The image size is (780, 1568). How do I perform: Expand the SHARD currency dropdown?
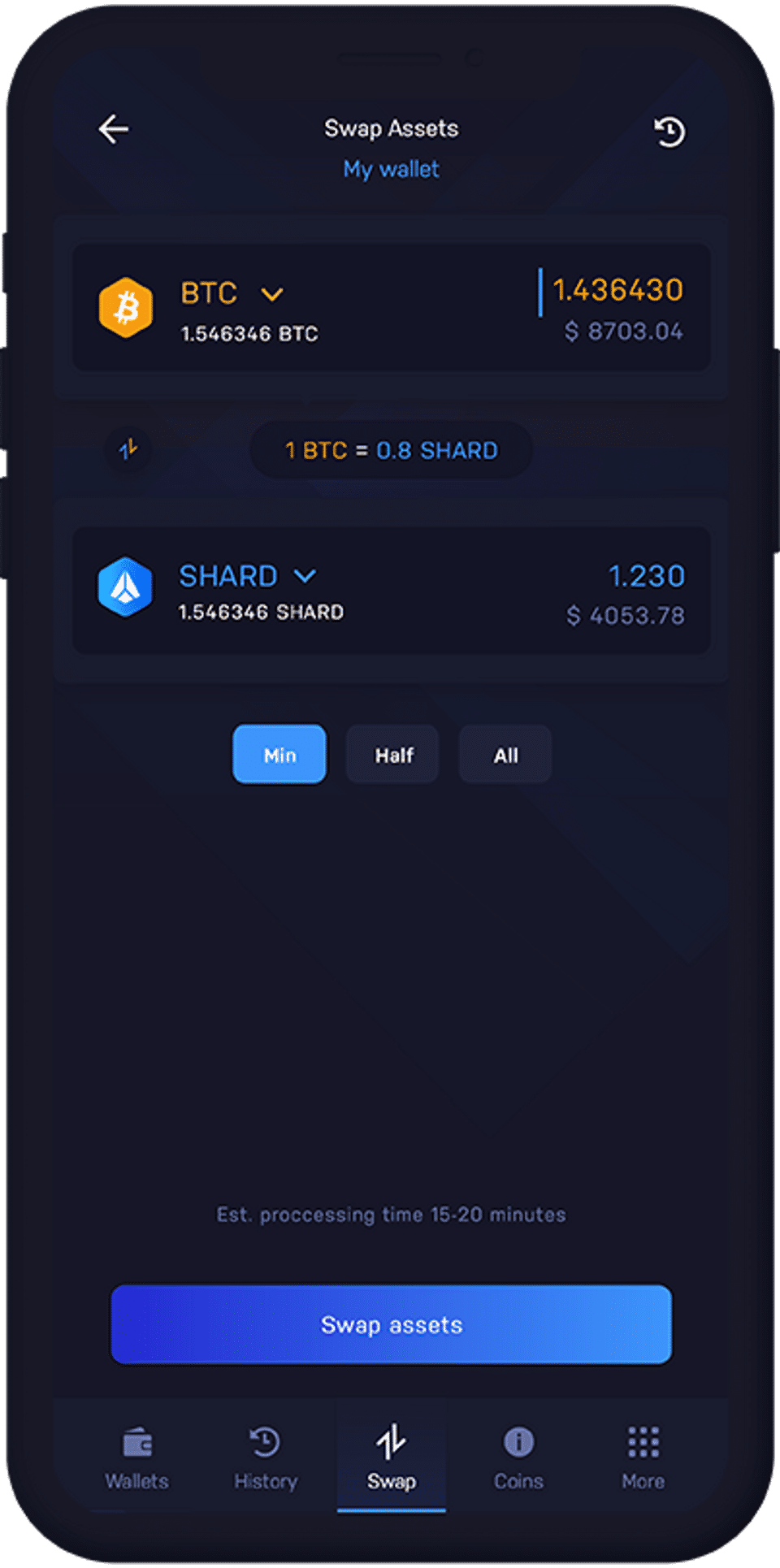[x=305, y=576]
